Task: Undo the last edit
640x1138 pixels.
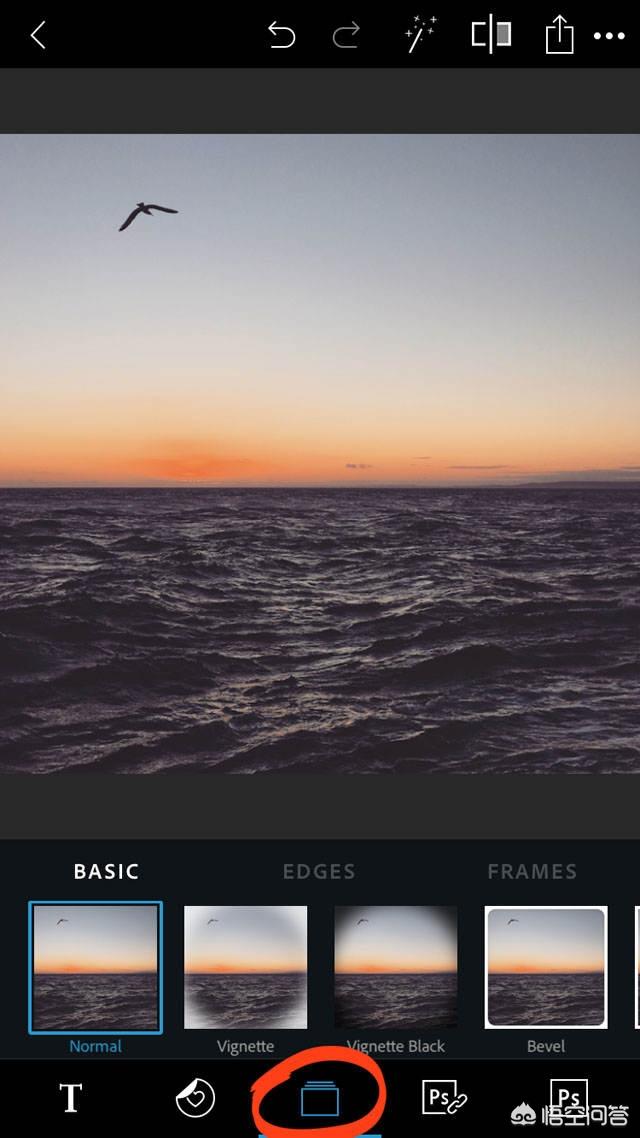Action: 282,37
